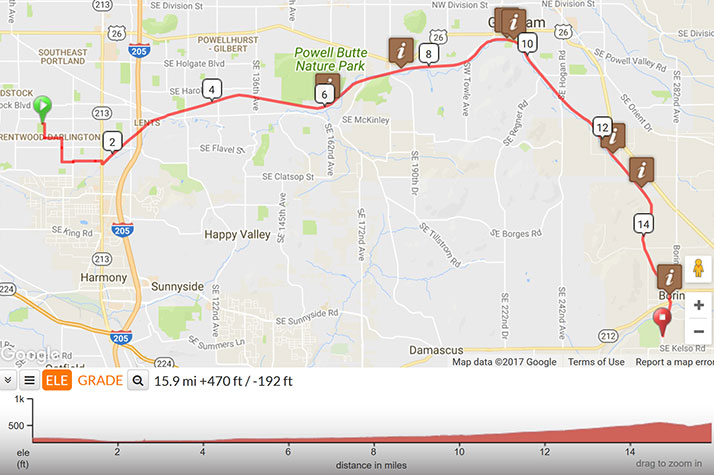The width and height of the screenshot is (714, 475).
Task: Tap the 'Report a map error' link
Action: point(674,362)
